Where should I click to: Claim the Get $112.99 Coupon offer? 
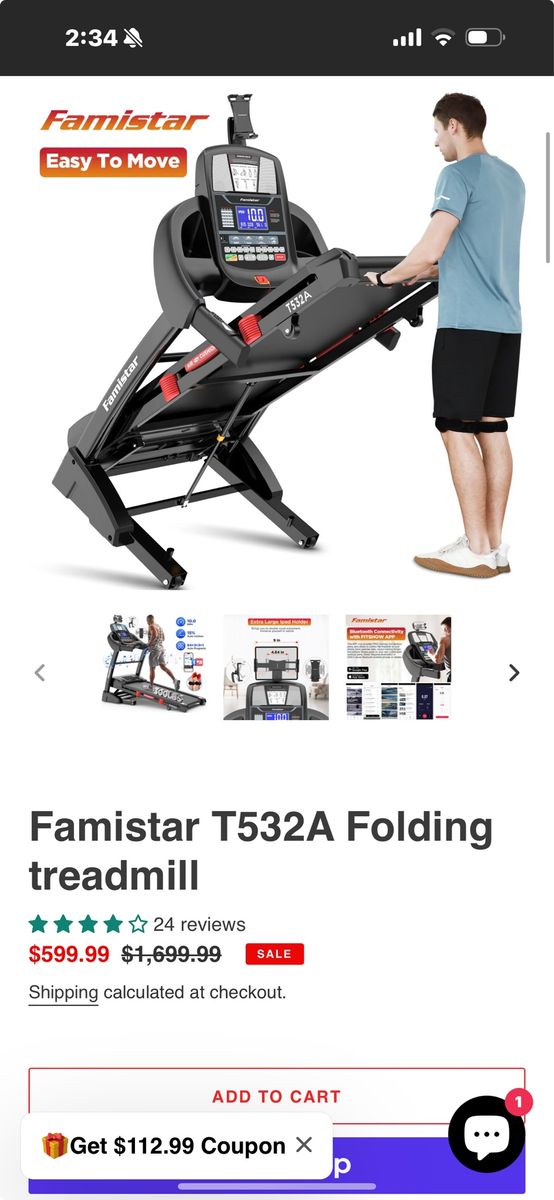pyautogui.click(x=164, y=1146)
